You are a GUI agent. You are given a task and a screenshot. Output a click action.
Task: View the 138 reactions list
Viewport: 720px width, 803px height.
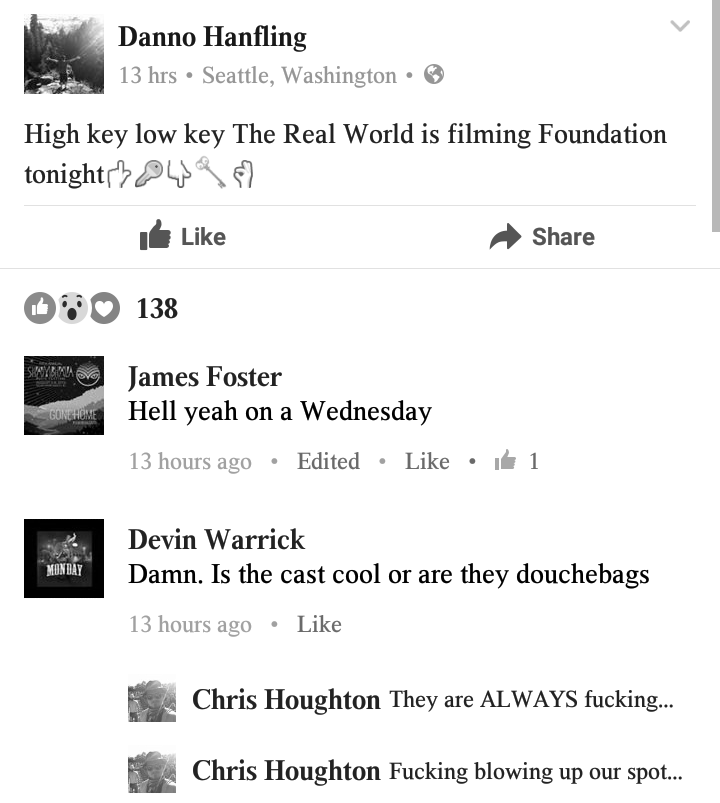click(156, 309)
